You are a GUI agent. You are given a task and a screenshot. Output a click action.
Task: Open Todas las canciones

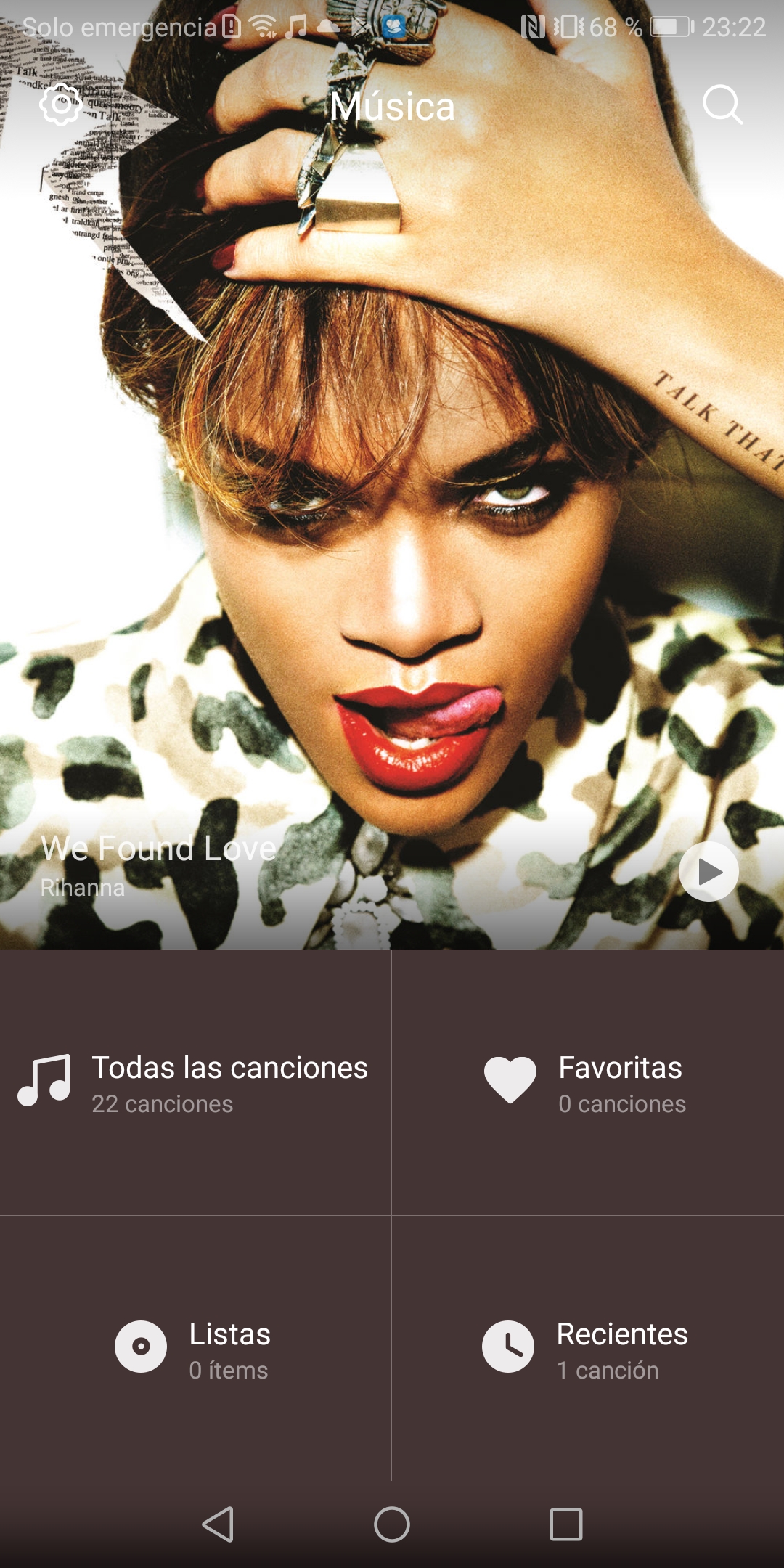click(195, 1082)
